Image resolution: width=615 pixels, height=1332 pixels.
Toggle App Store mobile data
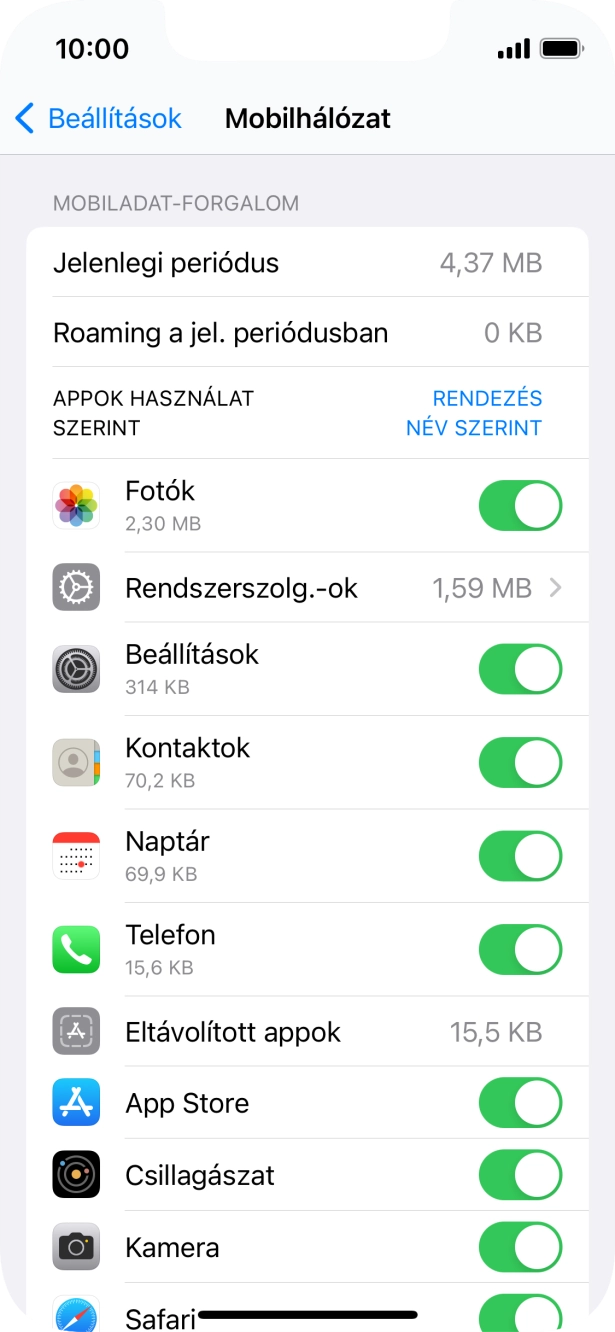[520, 1103]
